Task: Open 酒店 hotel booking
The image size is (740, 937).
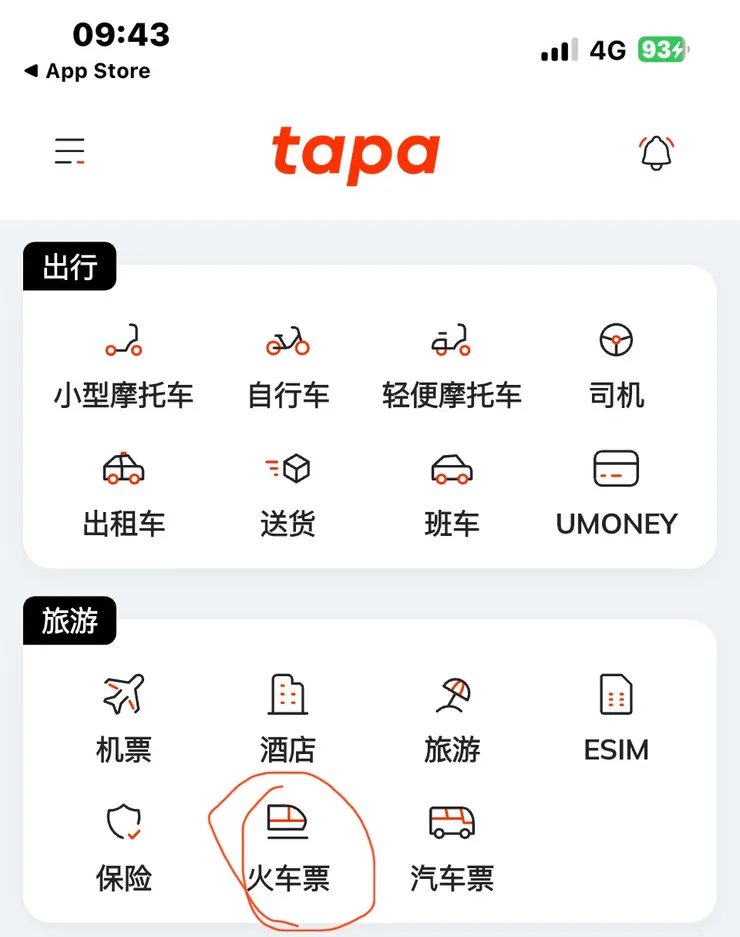Action: pos(288,719)
